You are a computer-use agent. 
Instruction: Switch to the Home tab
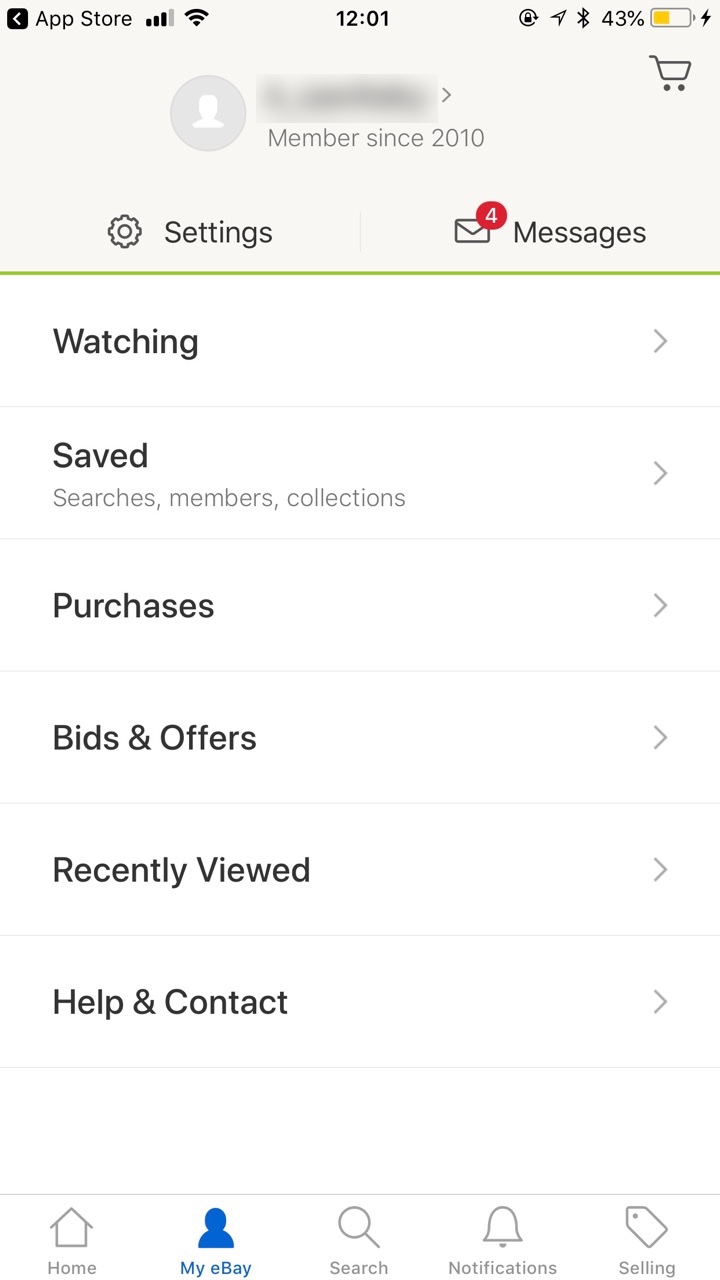(x=72, y=1240)
